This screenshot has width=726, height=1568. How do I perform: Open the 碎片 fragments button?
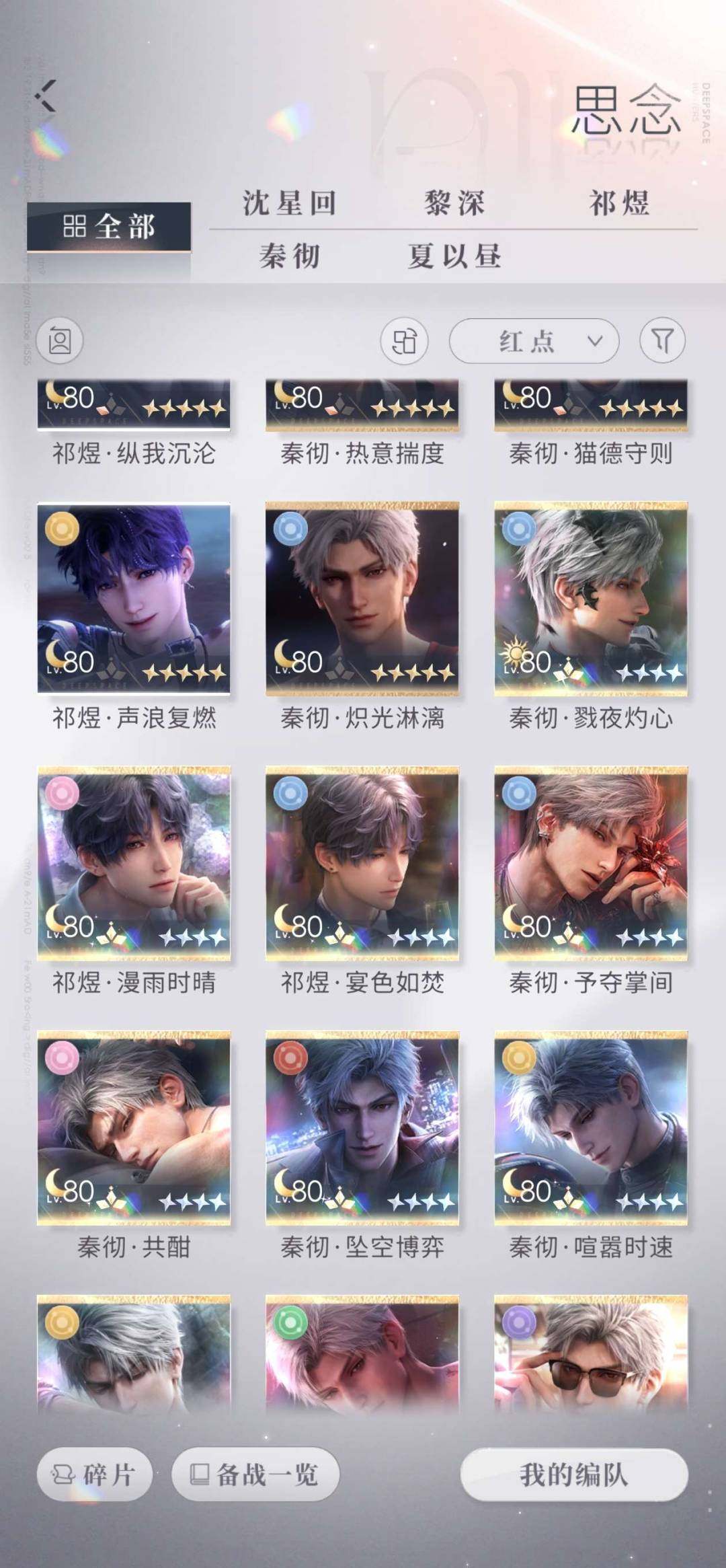(95, 1474)
